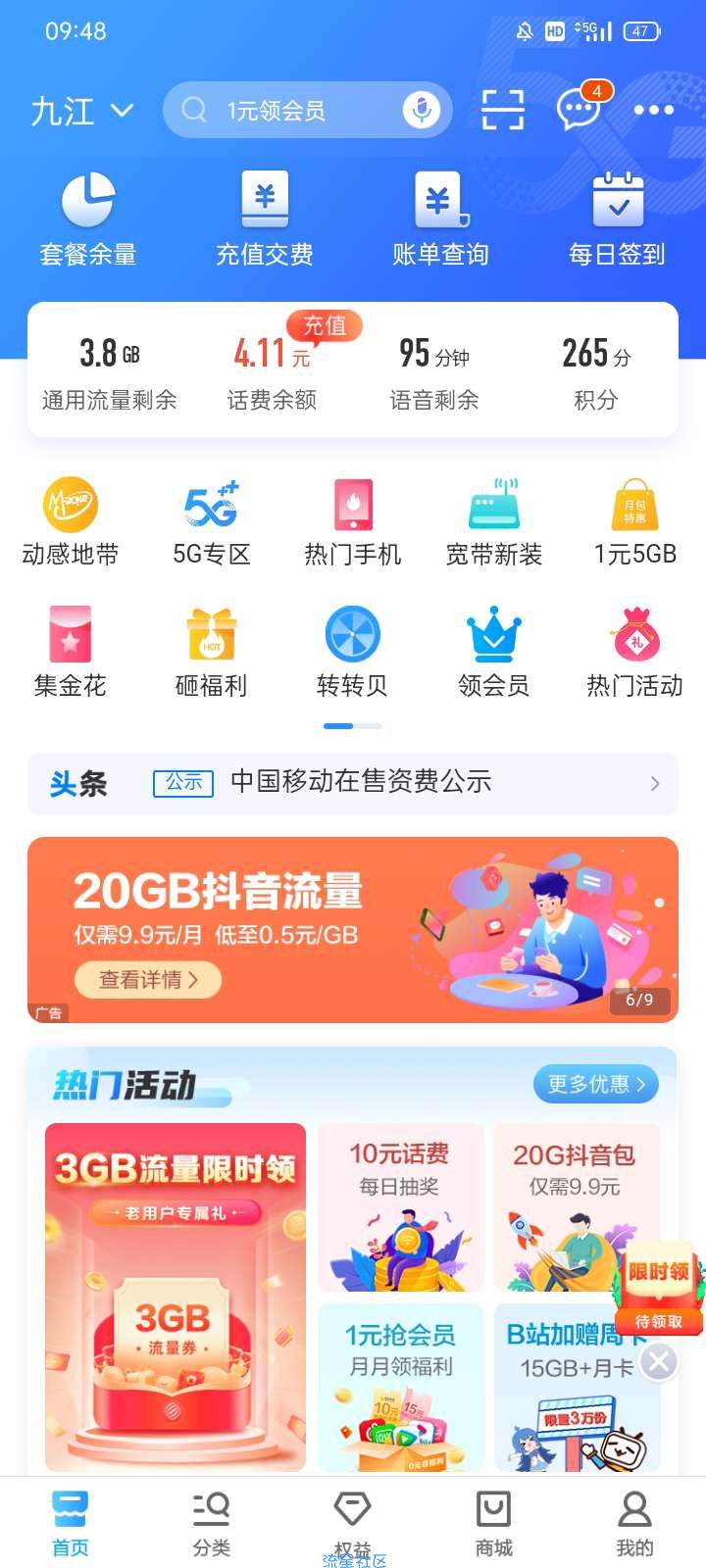Dismiss the floating 限时领 widget

click(x=659, y=1361)
